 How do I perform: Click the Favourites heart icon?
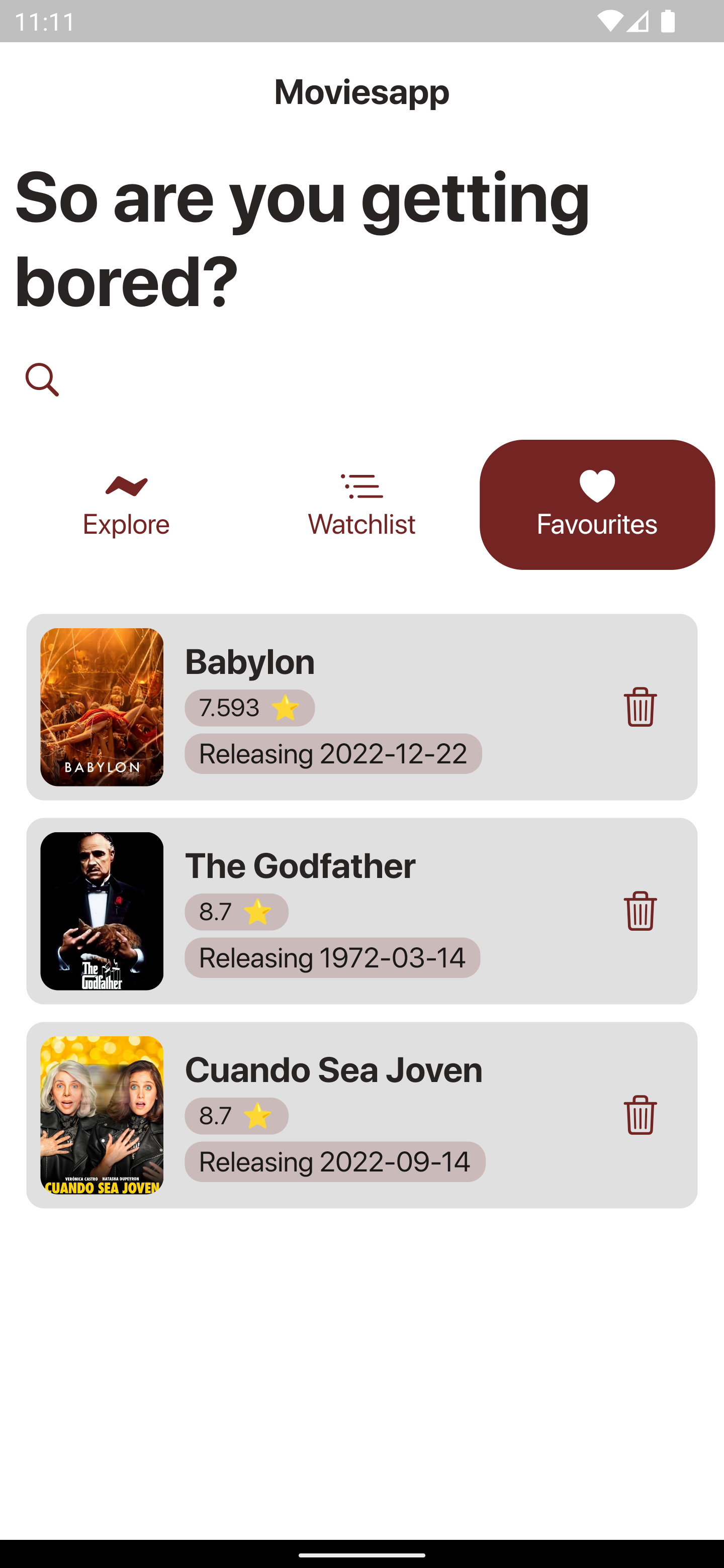pyautogui.click(x=596, y=484)
